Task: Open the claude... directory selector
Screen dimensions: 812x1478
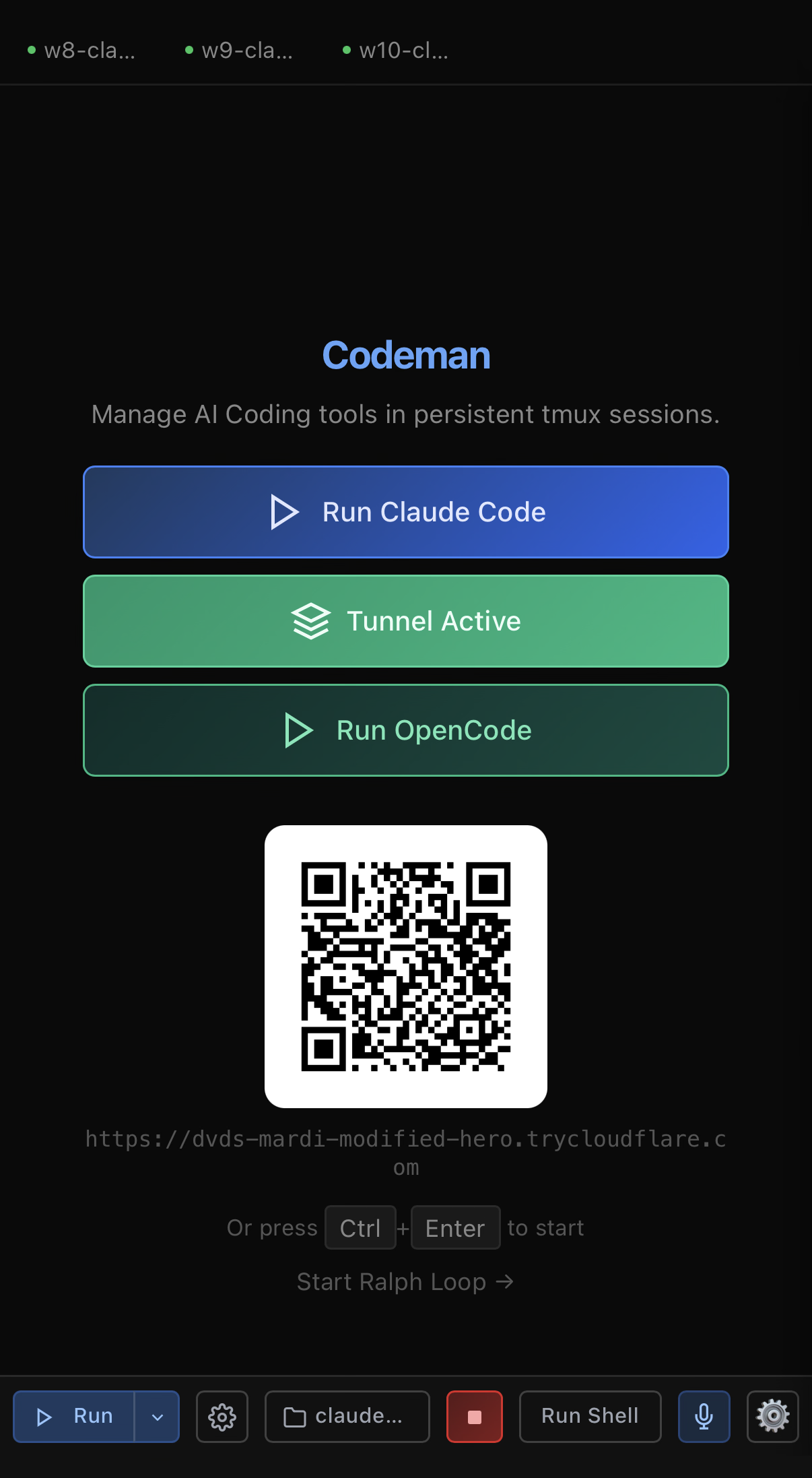Action: pos(347,1417)
